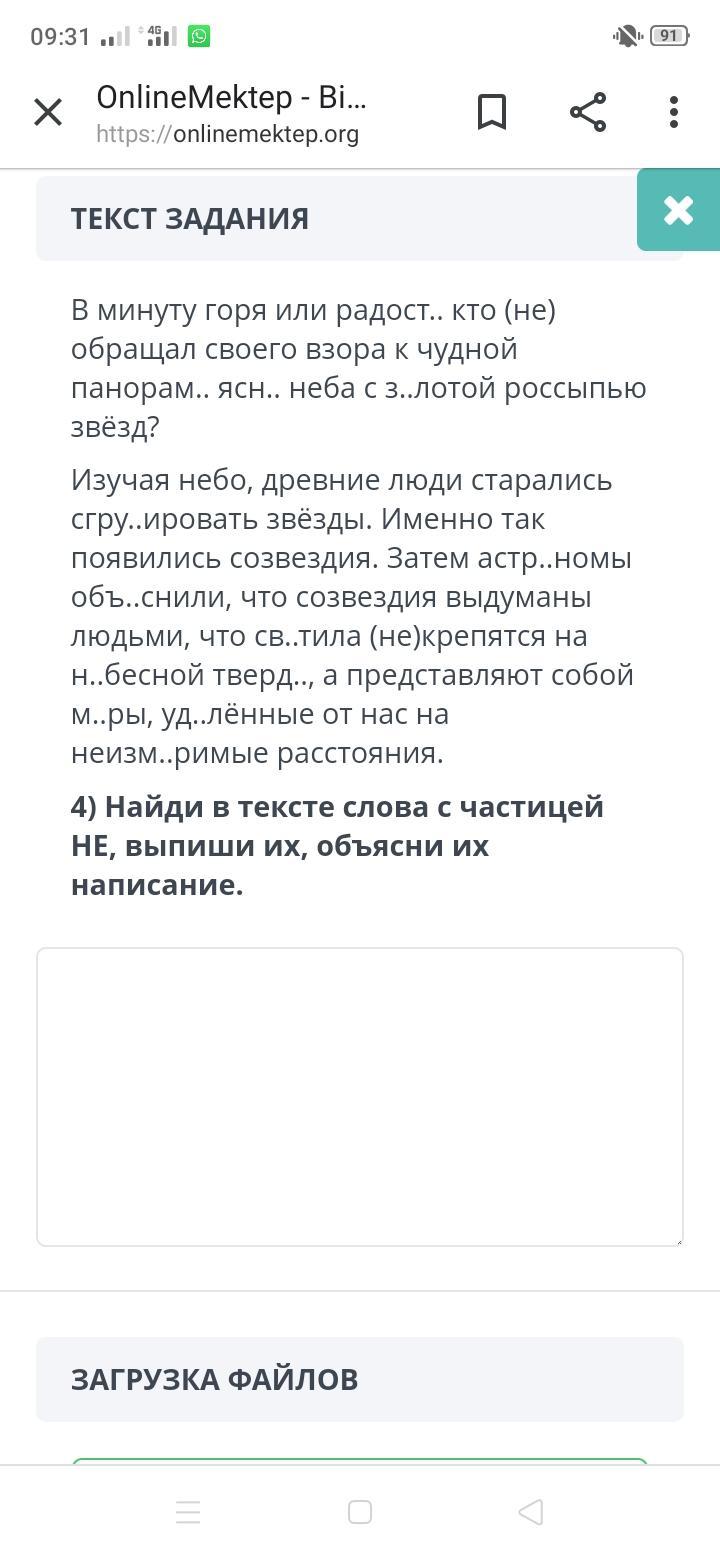Bookmark this OnlineMektep page
This screenshot has width=720, height=1560.
491,112
